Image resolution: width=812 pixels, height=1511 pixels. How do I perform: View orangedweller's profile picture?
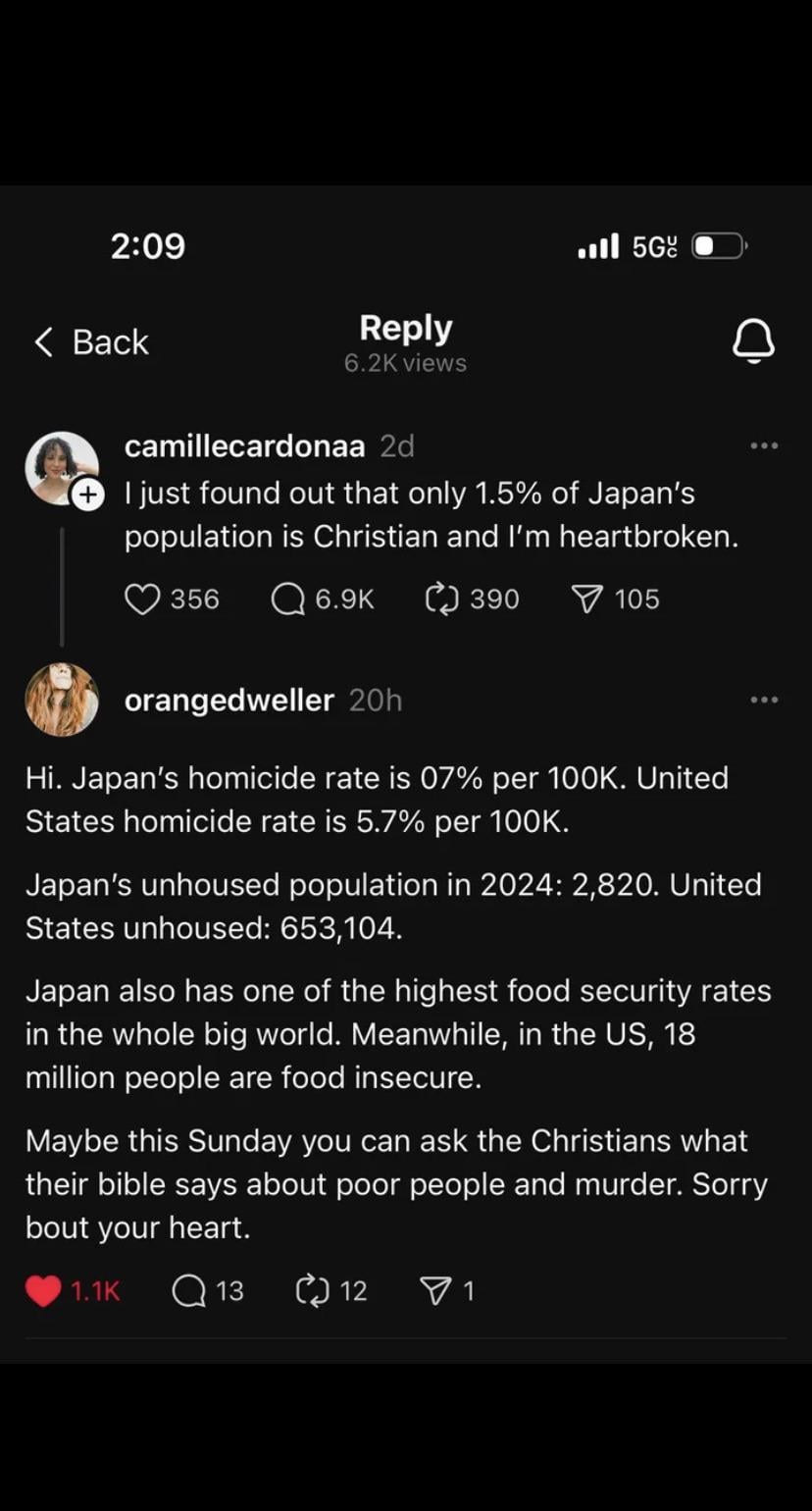62,700
